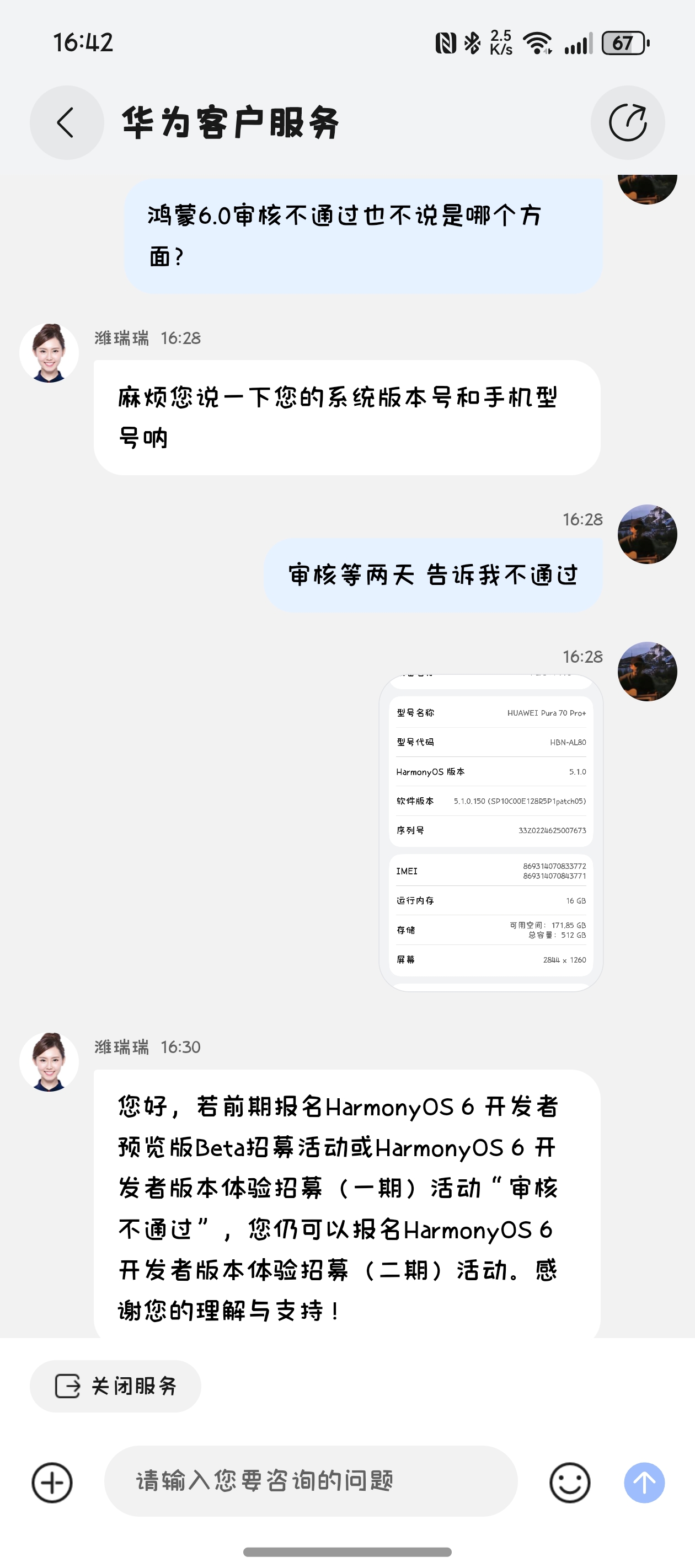The height and width of the screenshot is (1568, 695).
Task: Focus the 请输入您要咨询的问题 input field
Action: (x=311, y=1481)
